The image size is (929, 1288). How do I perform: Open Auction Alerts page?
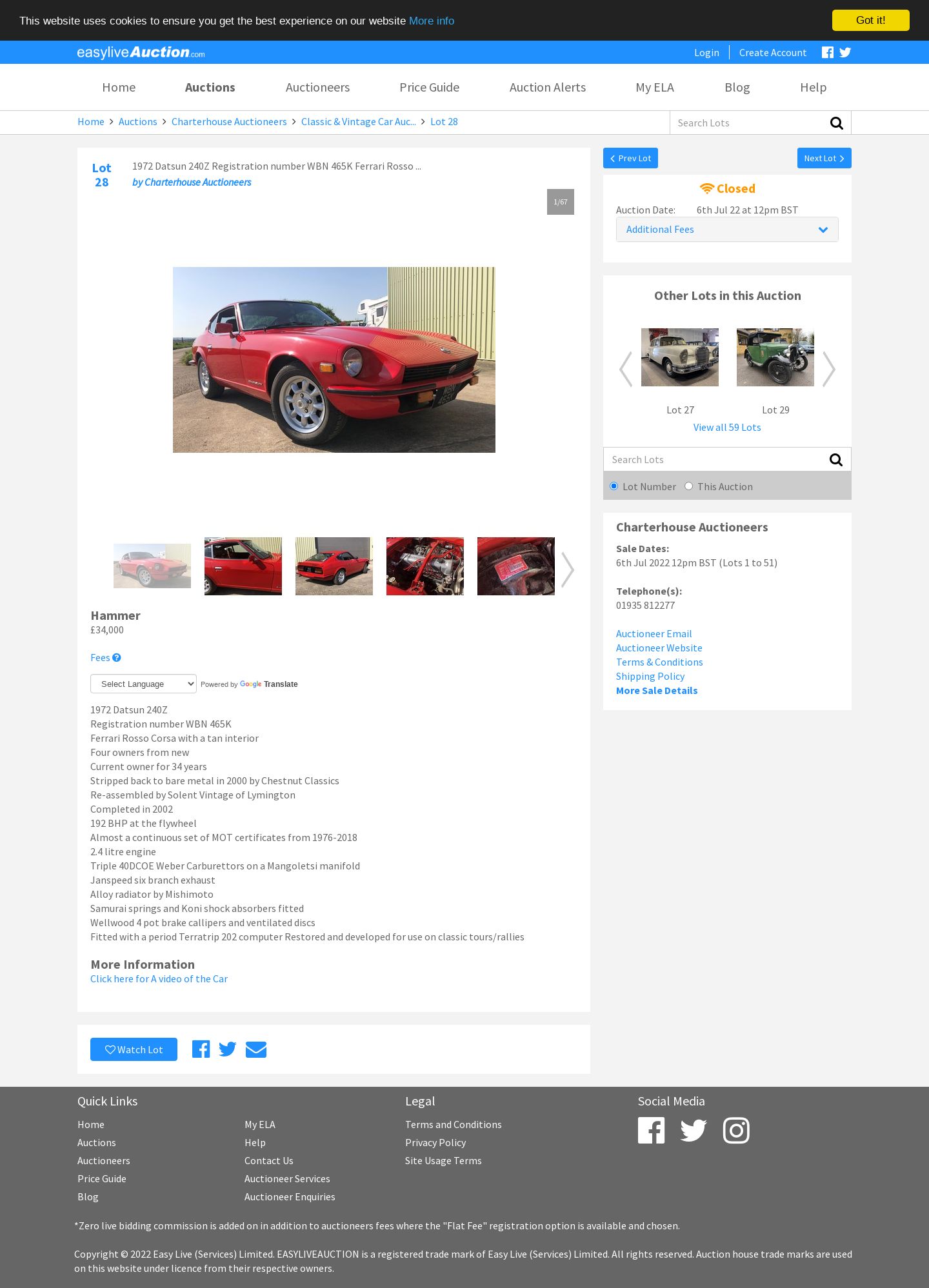(547, 88)
